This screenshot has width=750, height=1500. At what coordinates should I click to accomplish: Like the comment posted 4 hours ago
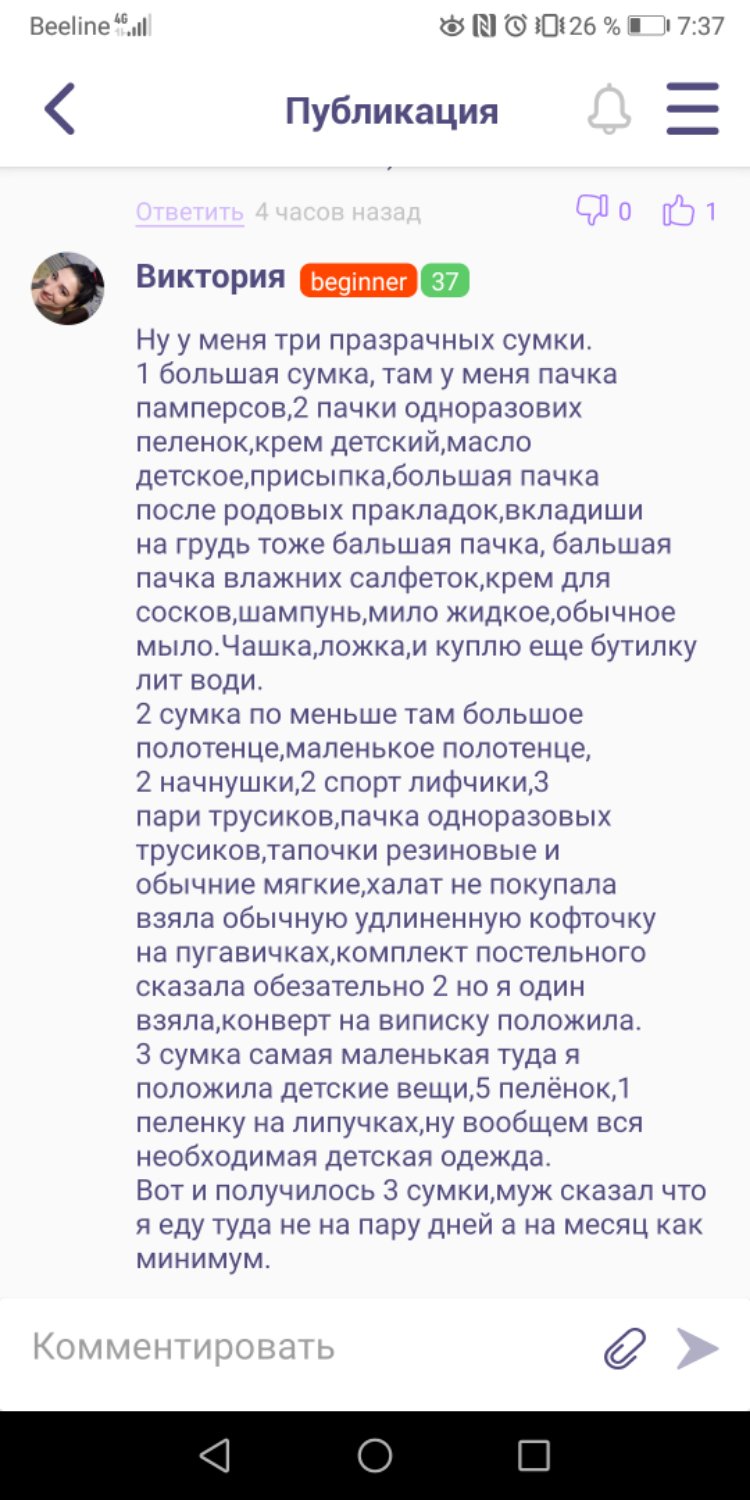(x=679, y=211)
